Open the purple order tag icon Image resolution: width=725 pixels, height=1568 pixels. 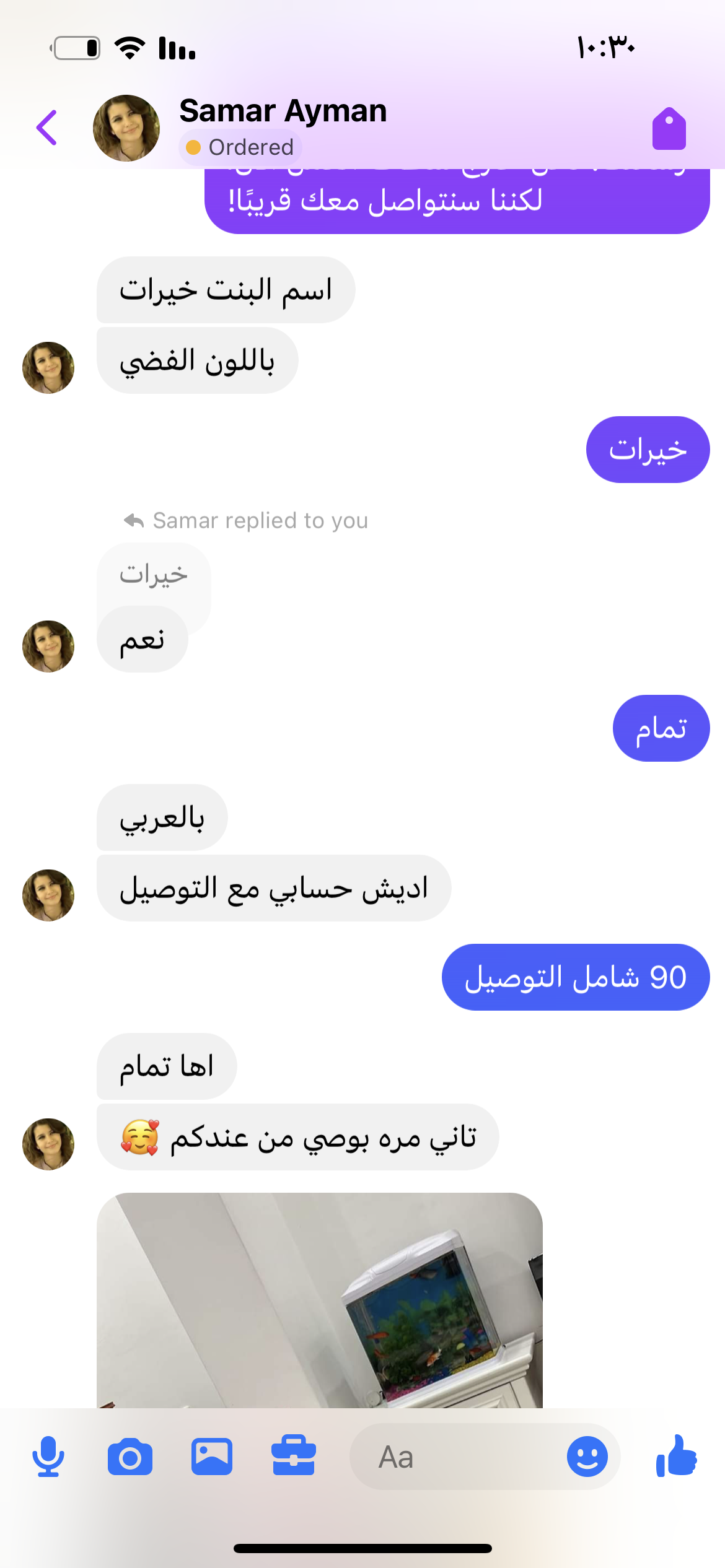tap(669, 129)
